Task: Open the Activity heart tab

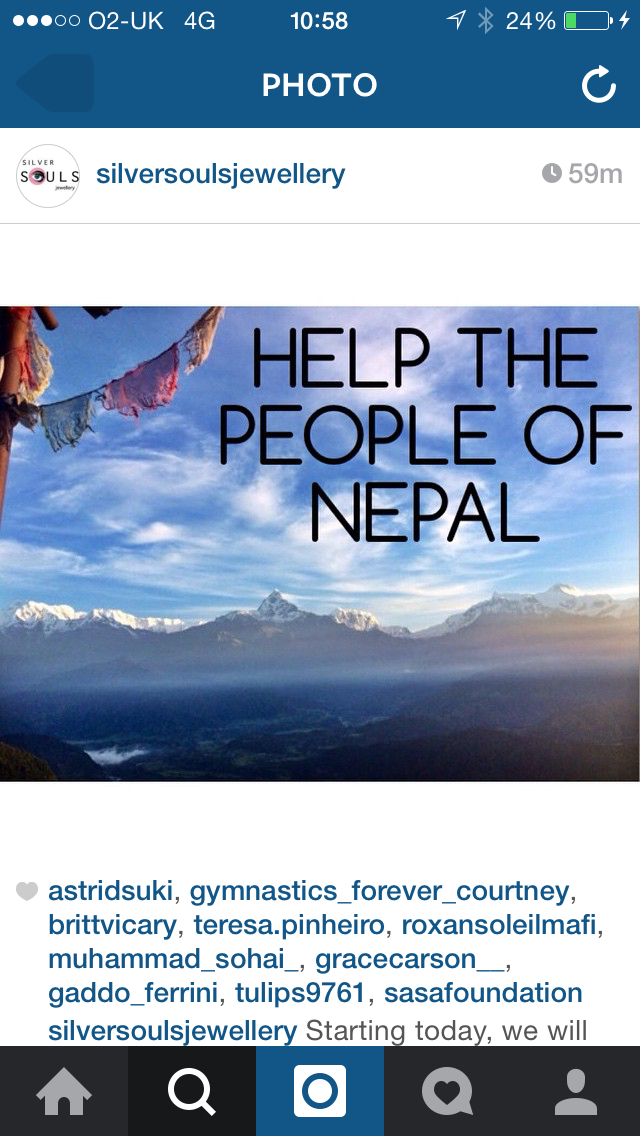Action: pyautogui.click(x=448, y=1091)
